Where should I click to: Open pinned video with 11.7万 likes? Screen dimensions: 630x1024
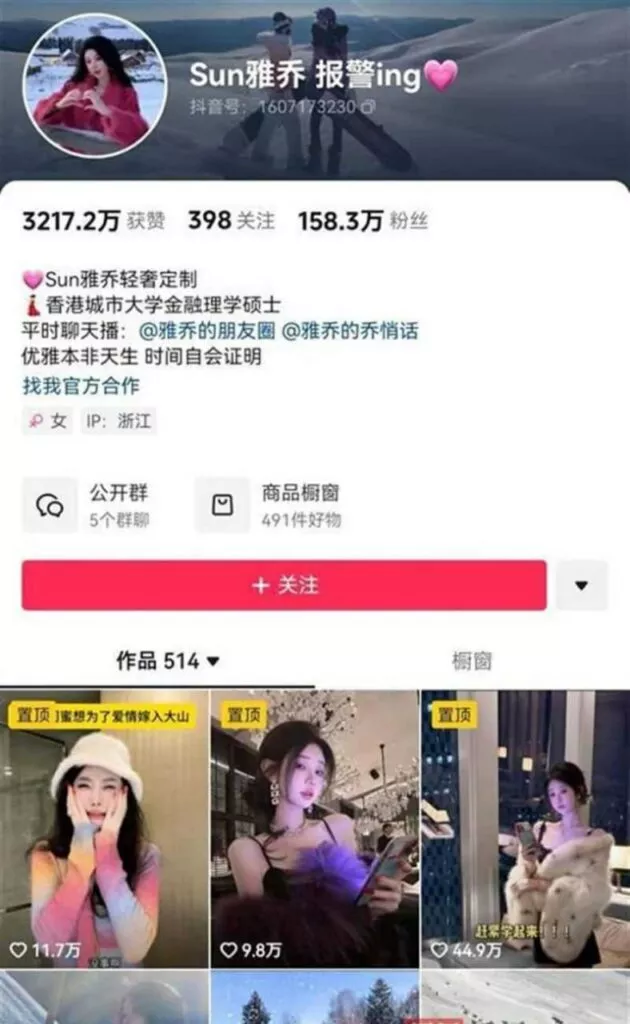pyautogui.click(x=104, y=828)
